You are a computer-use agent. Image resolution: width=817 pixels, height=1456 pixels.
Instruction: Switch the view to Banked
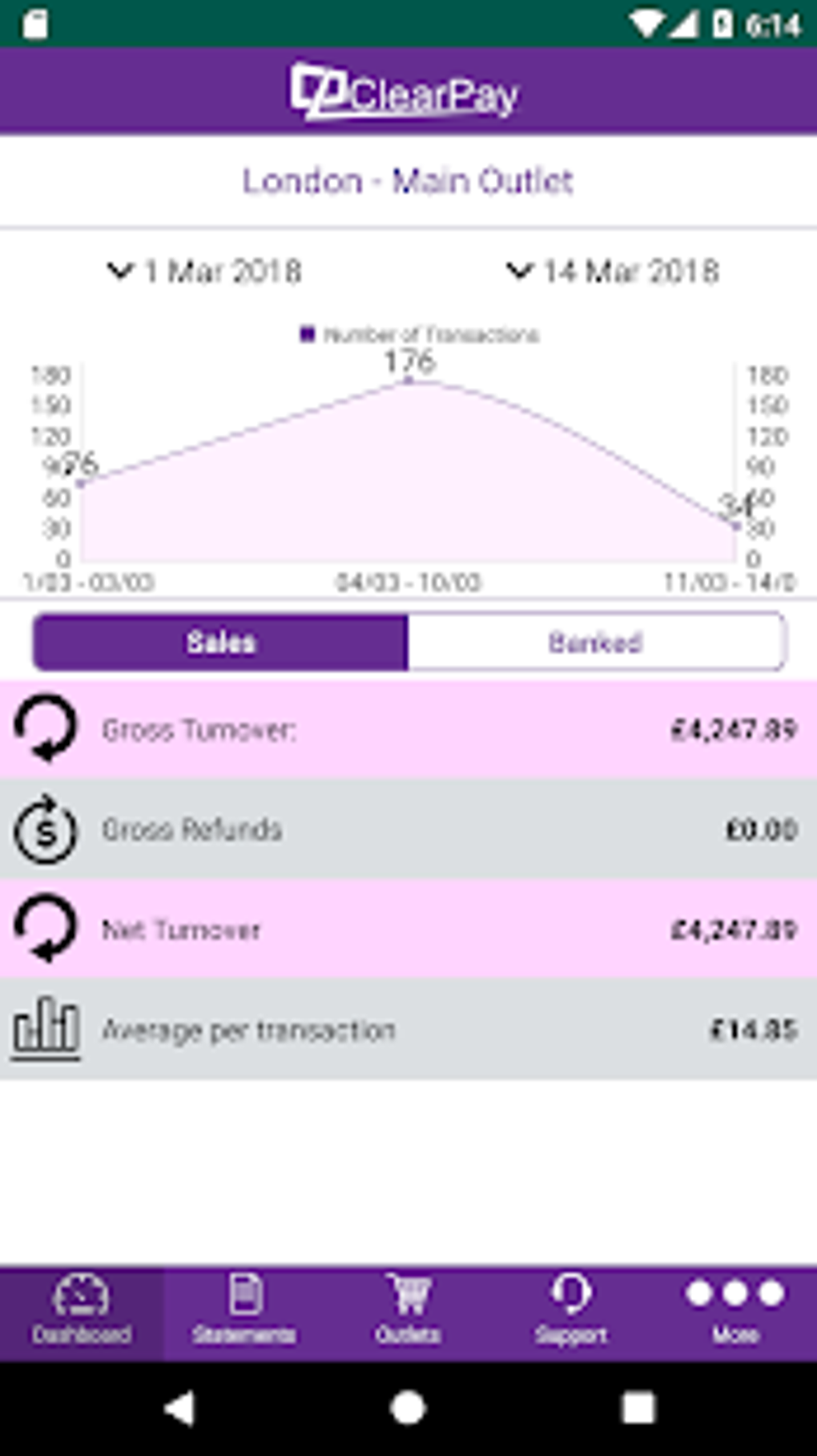(595, 641)
